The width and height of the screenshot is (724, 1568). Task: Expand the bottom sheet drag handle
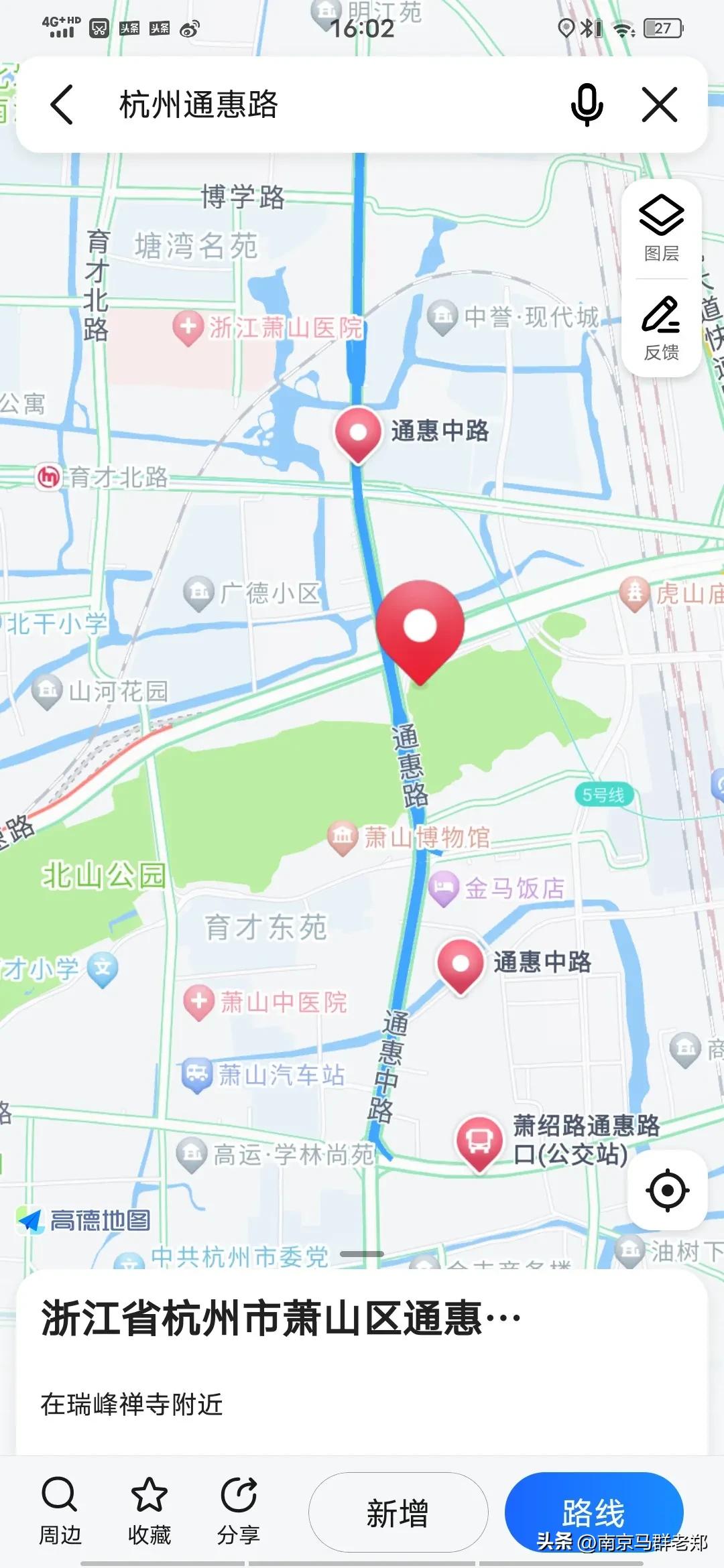pyautogui.click(x=362, y=1254)
